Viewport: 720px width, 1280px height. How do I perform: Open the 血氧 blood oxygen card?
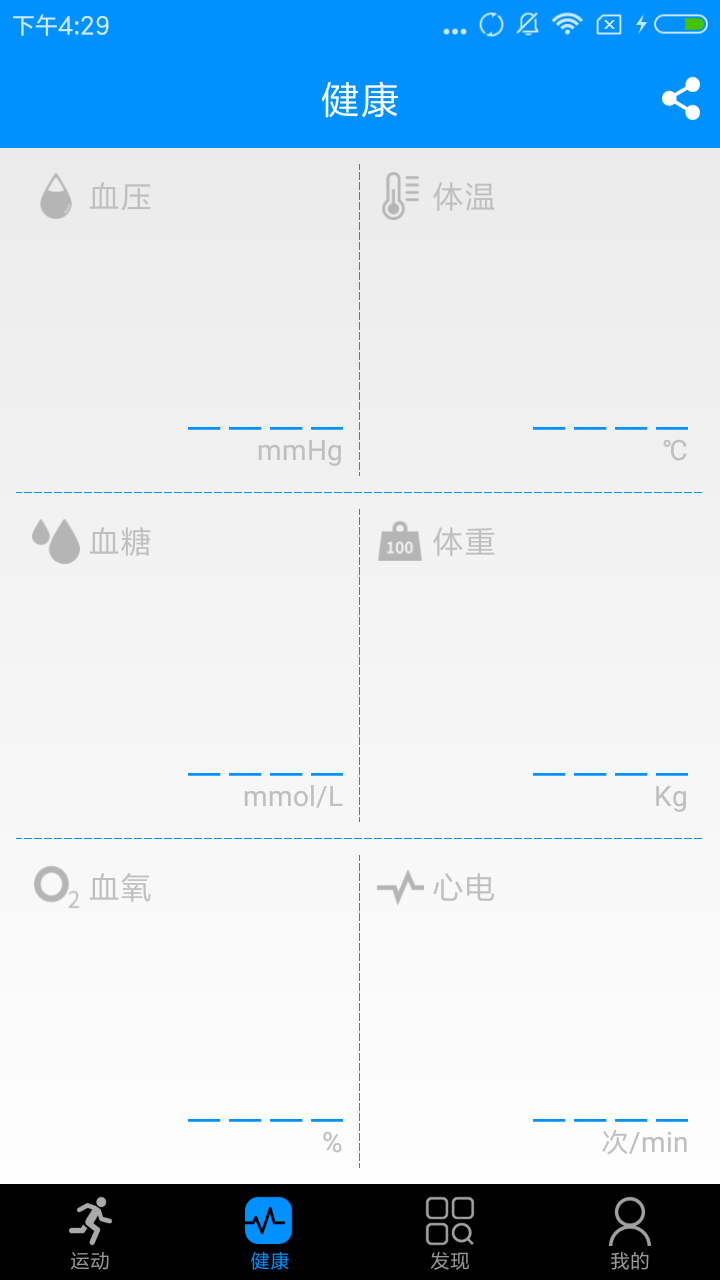coord(185,1010)
